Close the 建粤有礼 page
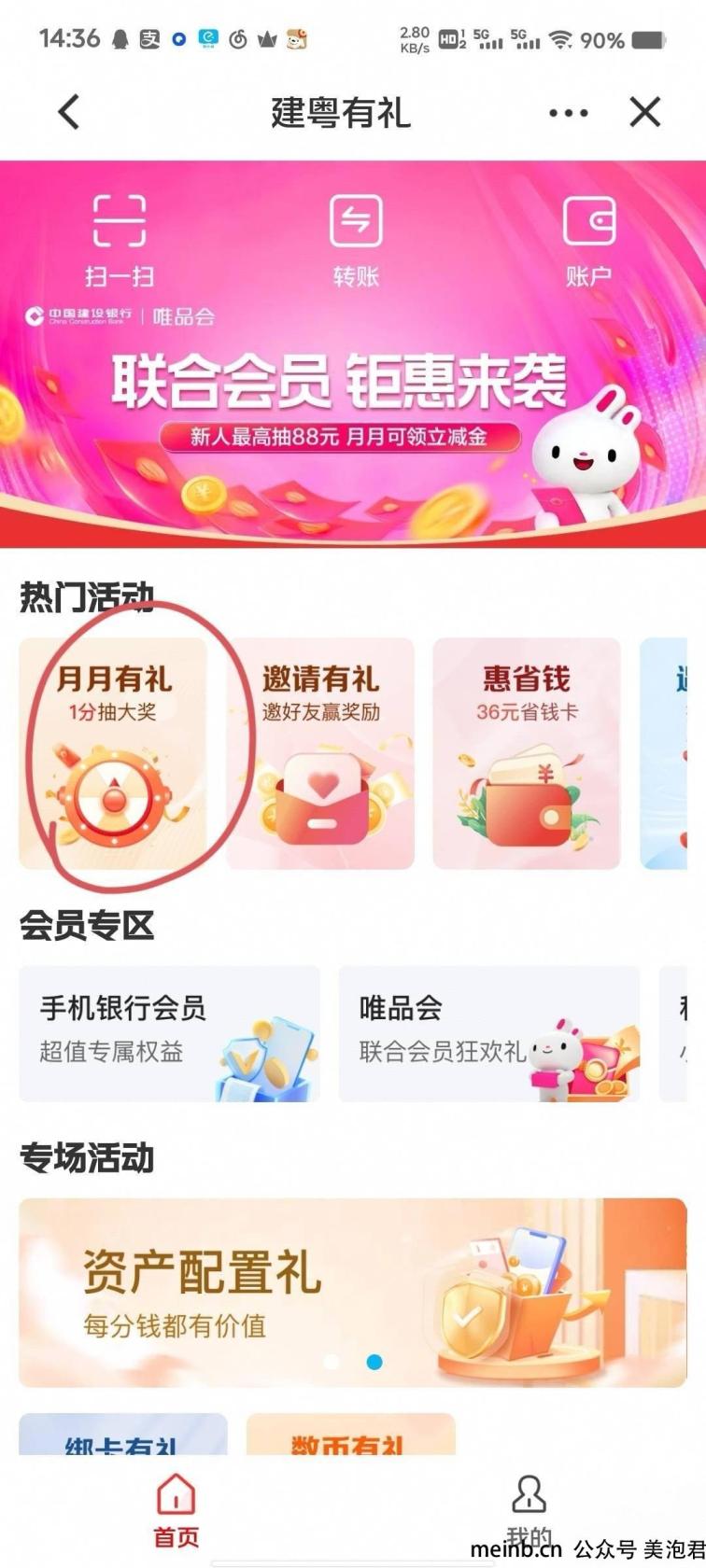This screenshot has width=706, height=1568. (645, 113)
